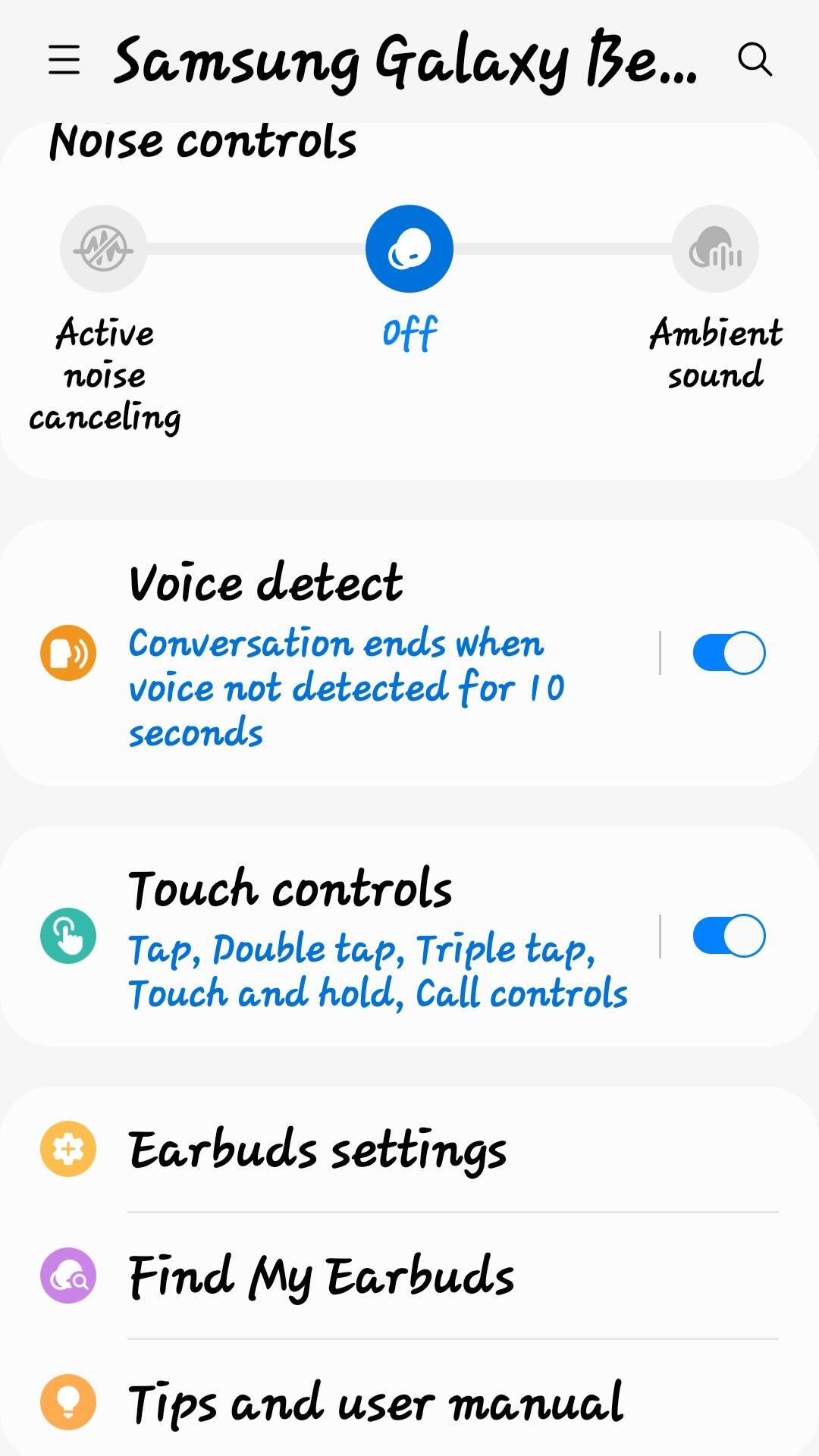819x1456 pixels.
Task: Turn off the Voice detect switch
Action: point(729,653)
